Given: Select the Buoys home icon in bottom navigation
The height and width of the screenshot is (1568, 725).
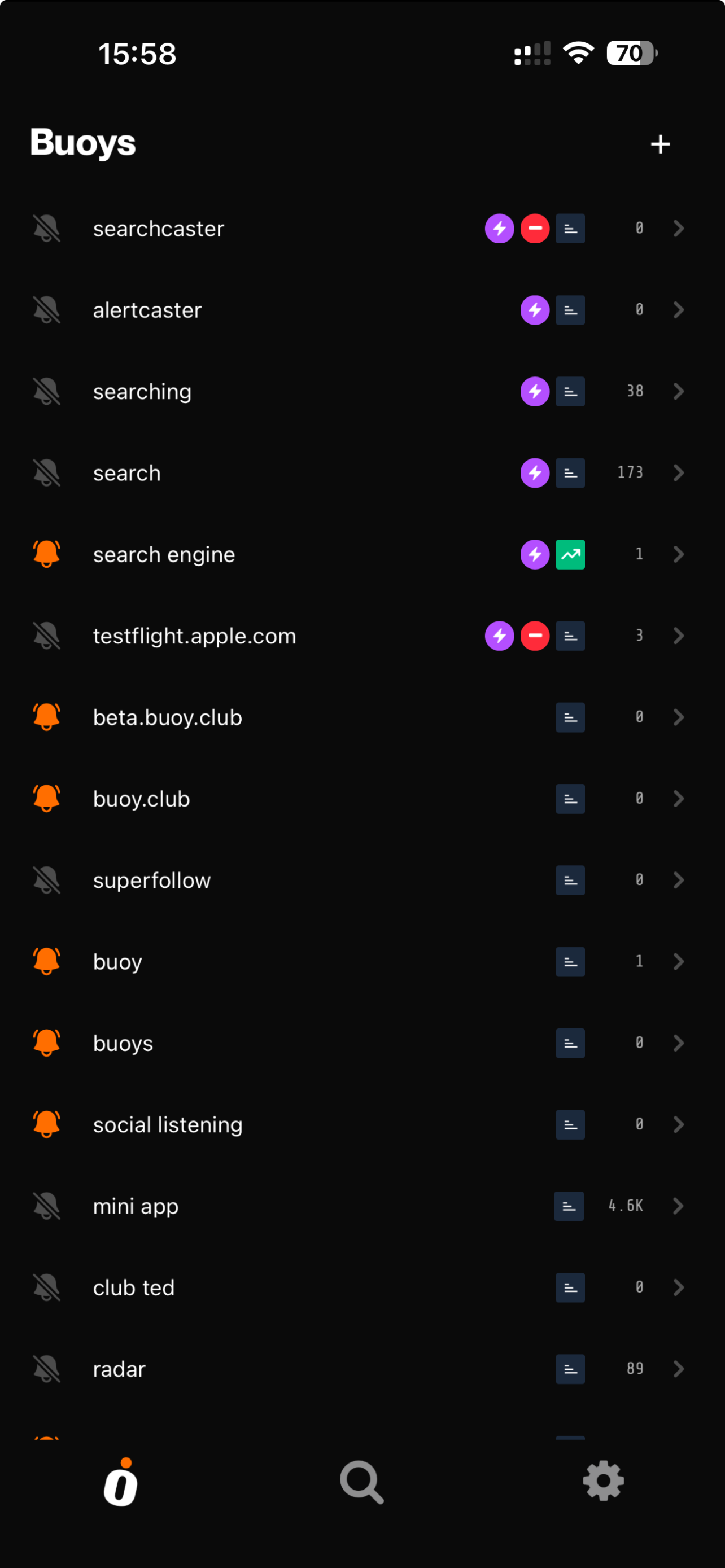Looking at the screenshot, I should 120,1482.
